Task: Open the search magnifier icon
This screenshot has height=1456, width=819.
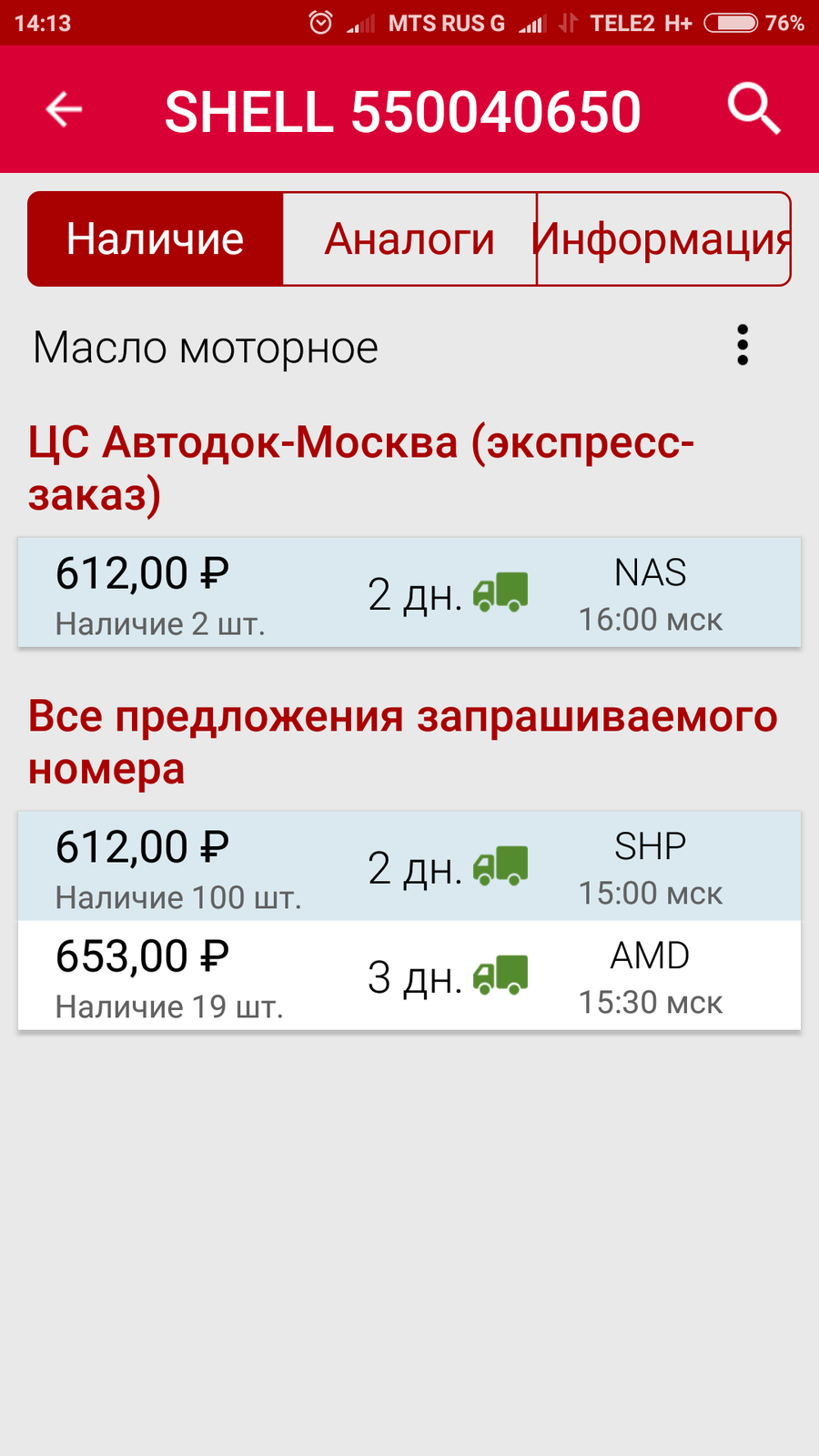Action: [x=754, y=109]
